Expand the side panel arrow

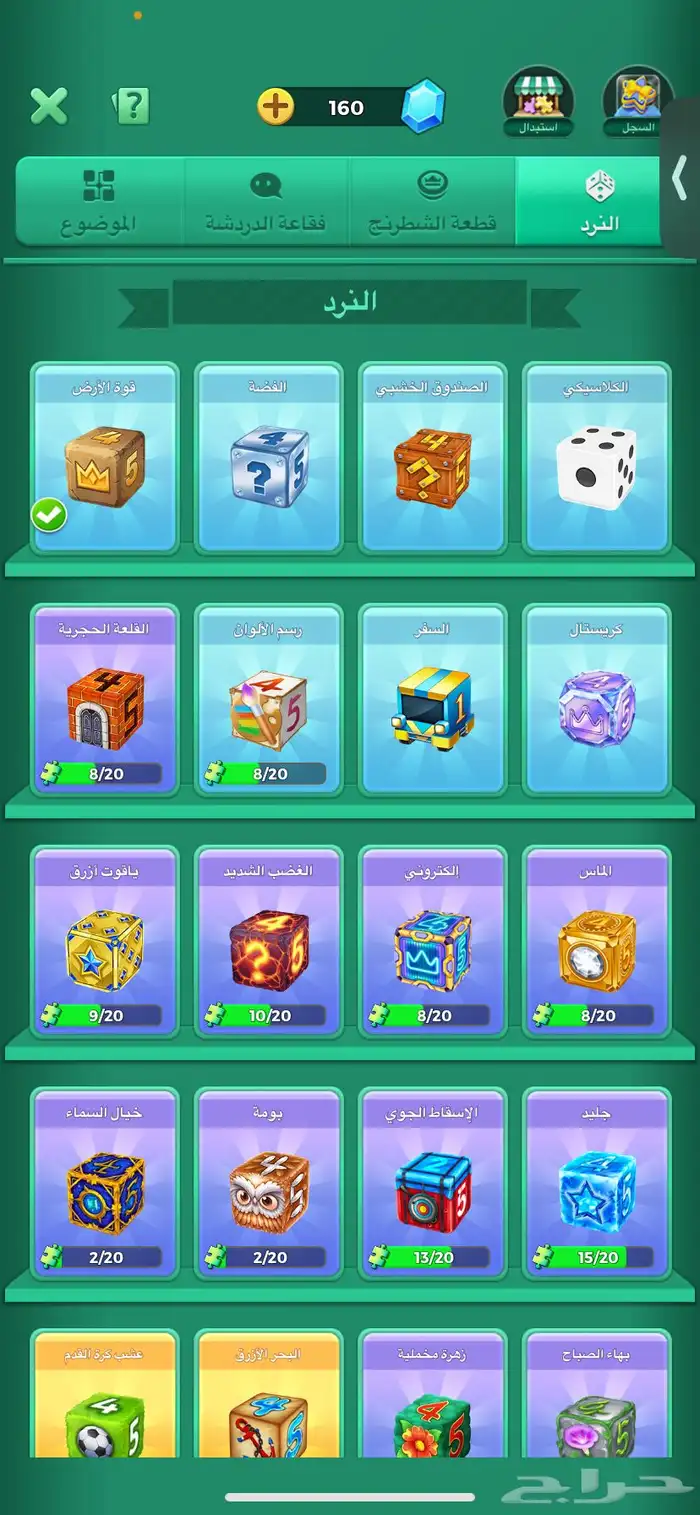point(680,178)
